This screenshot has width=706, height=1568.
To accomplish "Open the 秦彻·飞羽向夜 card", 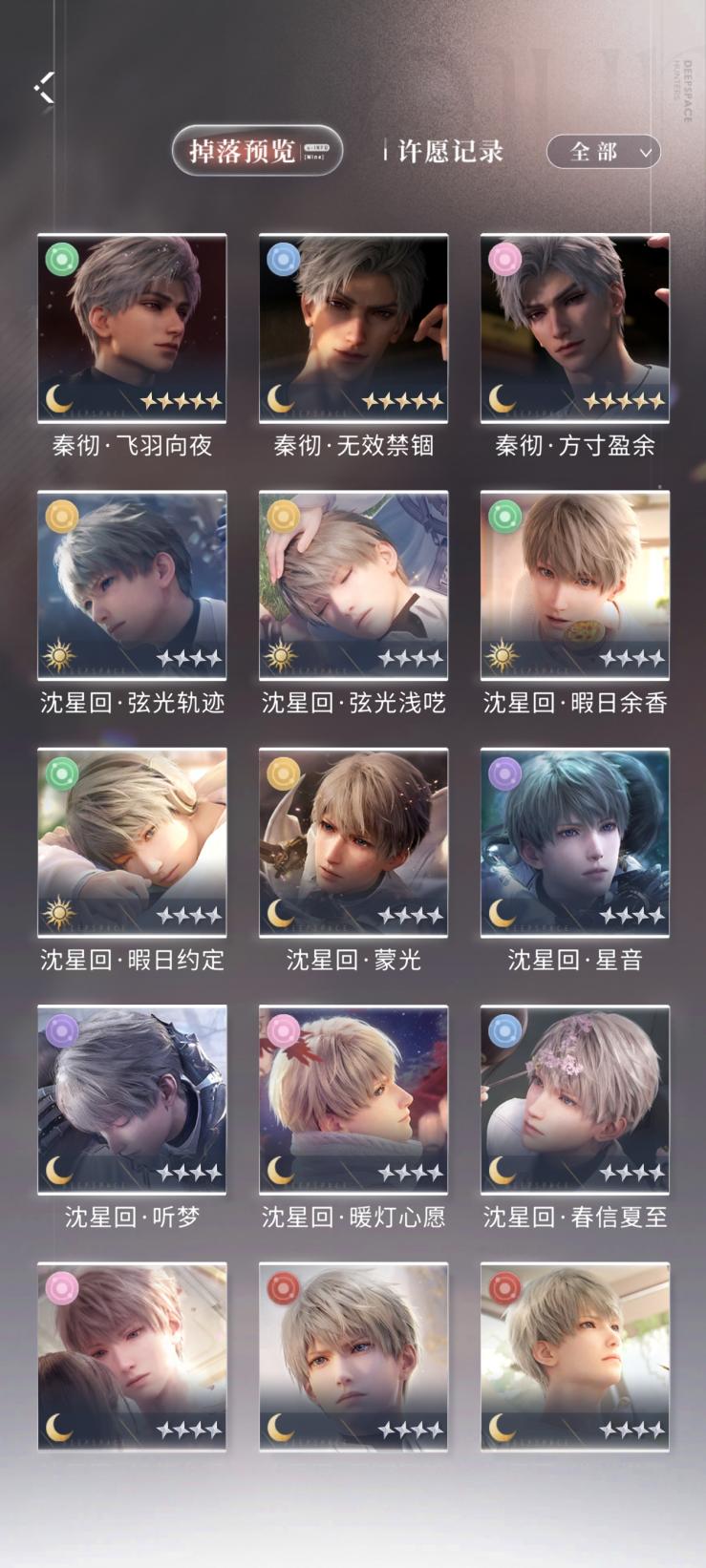I will (x=132, y=328).
